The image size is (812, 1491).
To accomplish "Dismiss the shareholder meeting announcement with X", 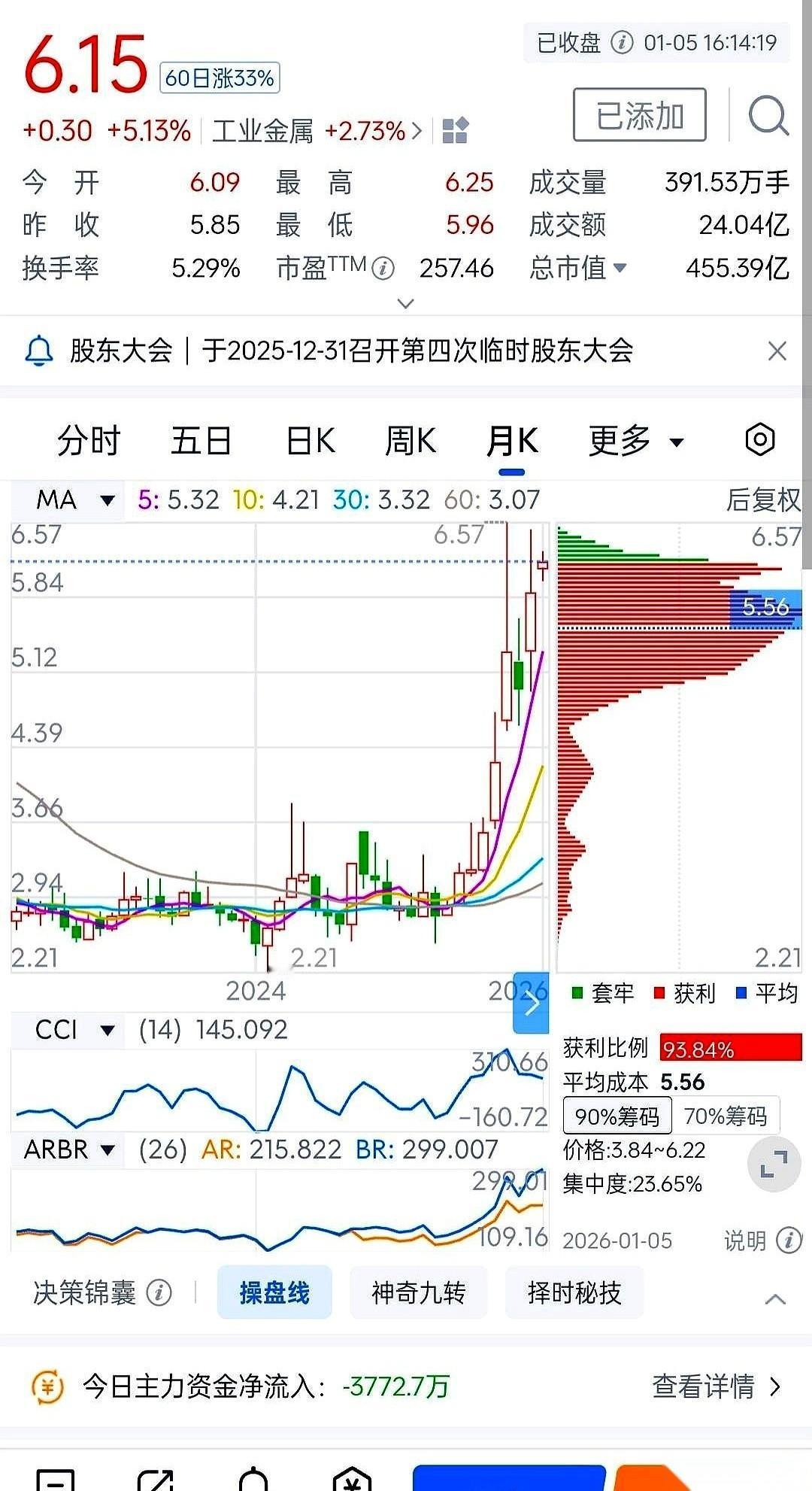I will coord(778,351).
